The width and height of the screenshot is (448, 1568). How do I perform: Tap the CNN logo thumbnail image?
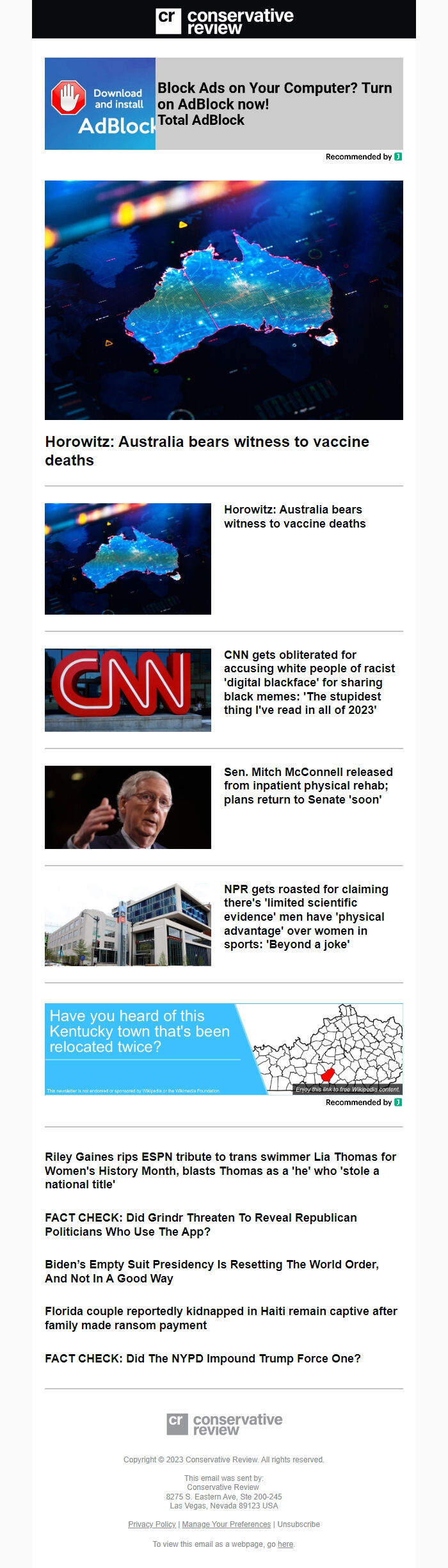127,690
